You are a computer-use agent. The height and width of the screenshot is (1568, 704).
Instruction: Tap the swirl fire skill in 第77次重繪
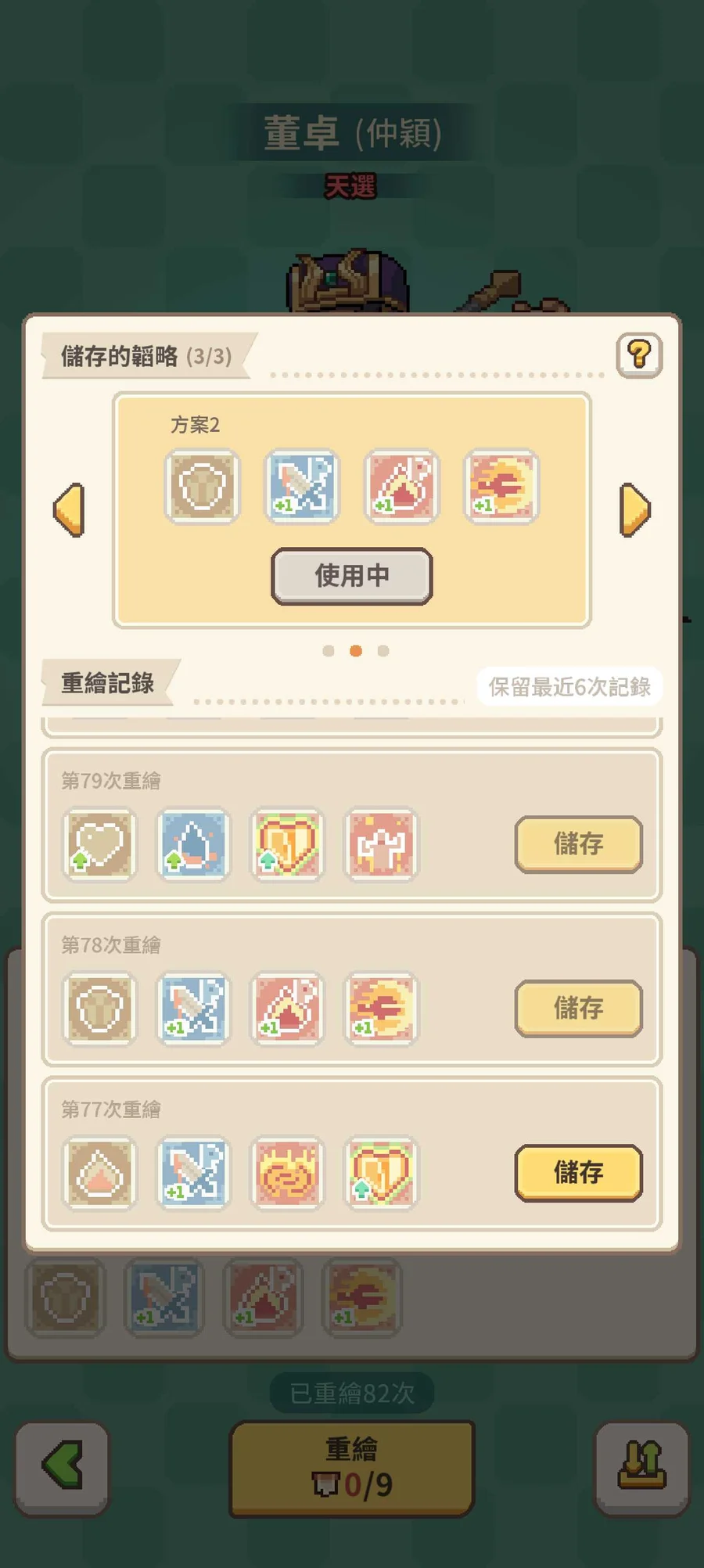[x=288, y=1174]
